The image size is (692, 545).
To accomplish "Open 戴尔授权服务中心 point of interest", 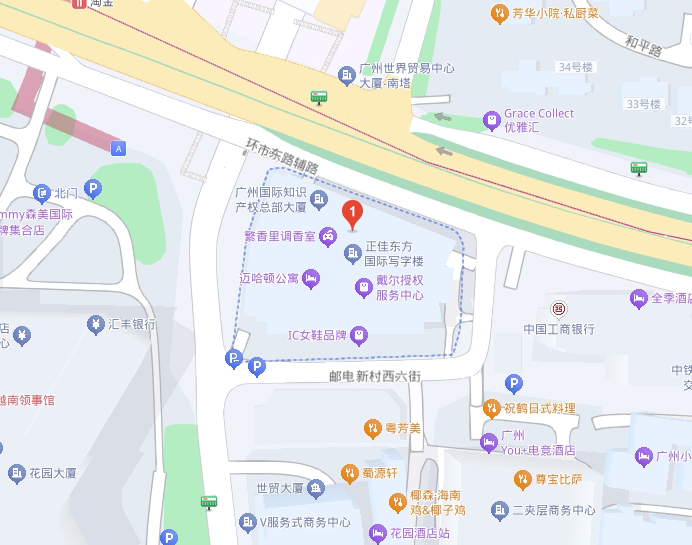I will click(x=364, y=288).
